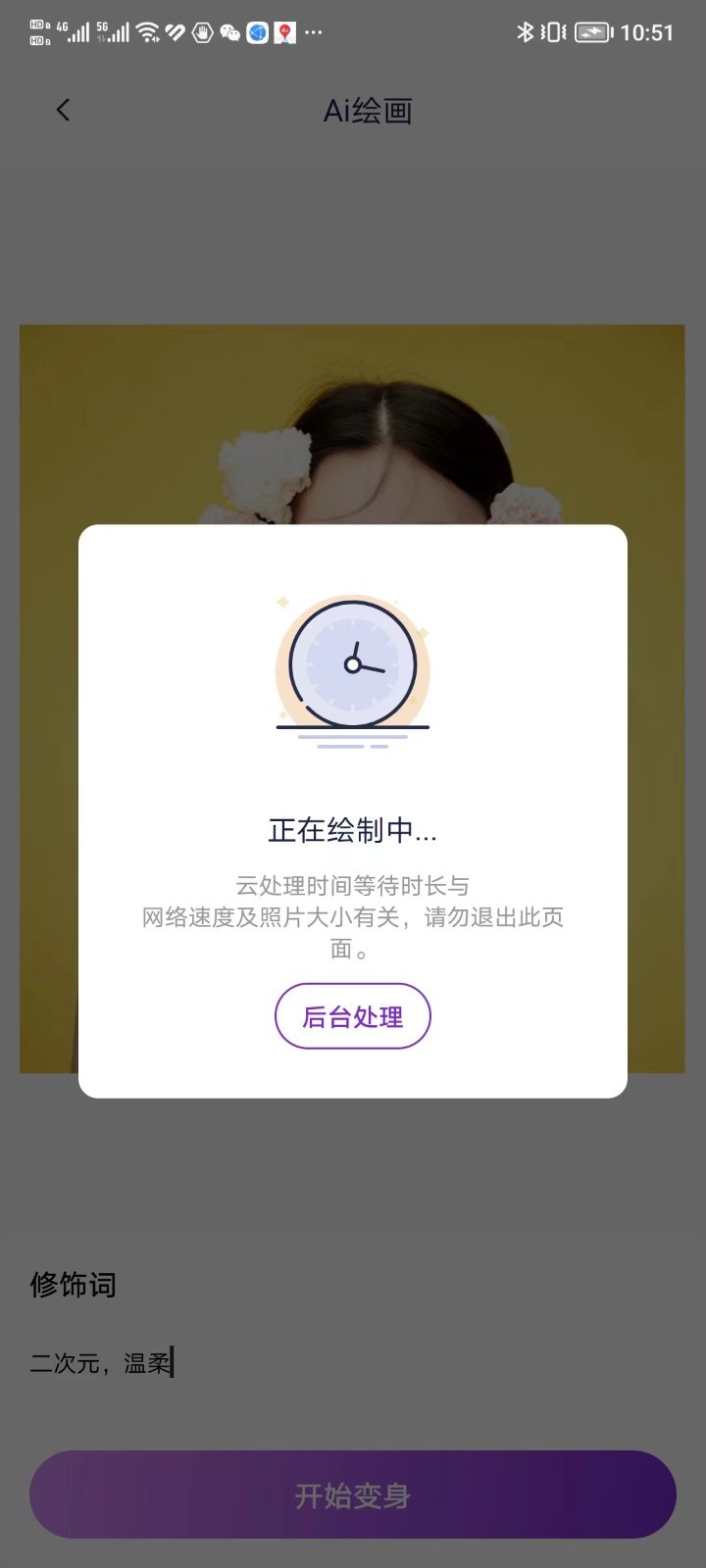Image resolution: width=706 pixels, height=1568 pixels.
Task: Tap the charging battery indicator
Action: pos(591,32)
